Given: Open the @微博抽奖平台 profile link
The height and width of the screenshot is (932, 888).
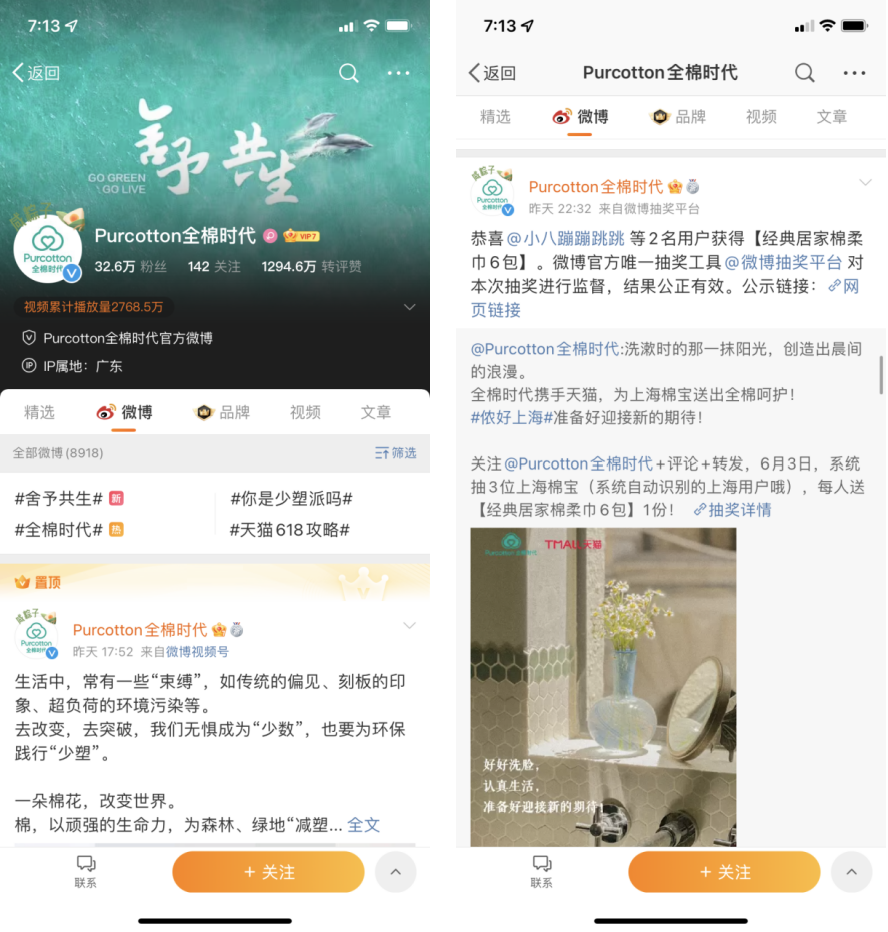Looking at the screenshot, I should coord(783,263).
